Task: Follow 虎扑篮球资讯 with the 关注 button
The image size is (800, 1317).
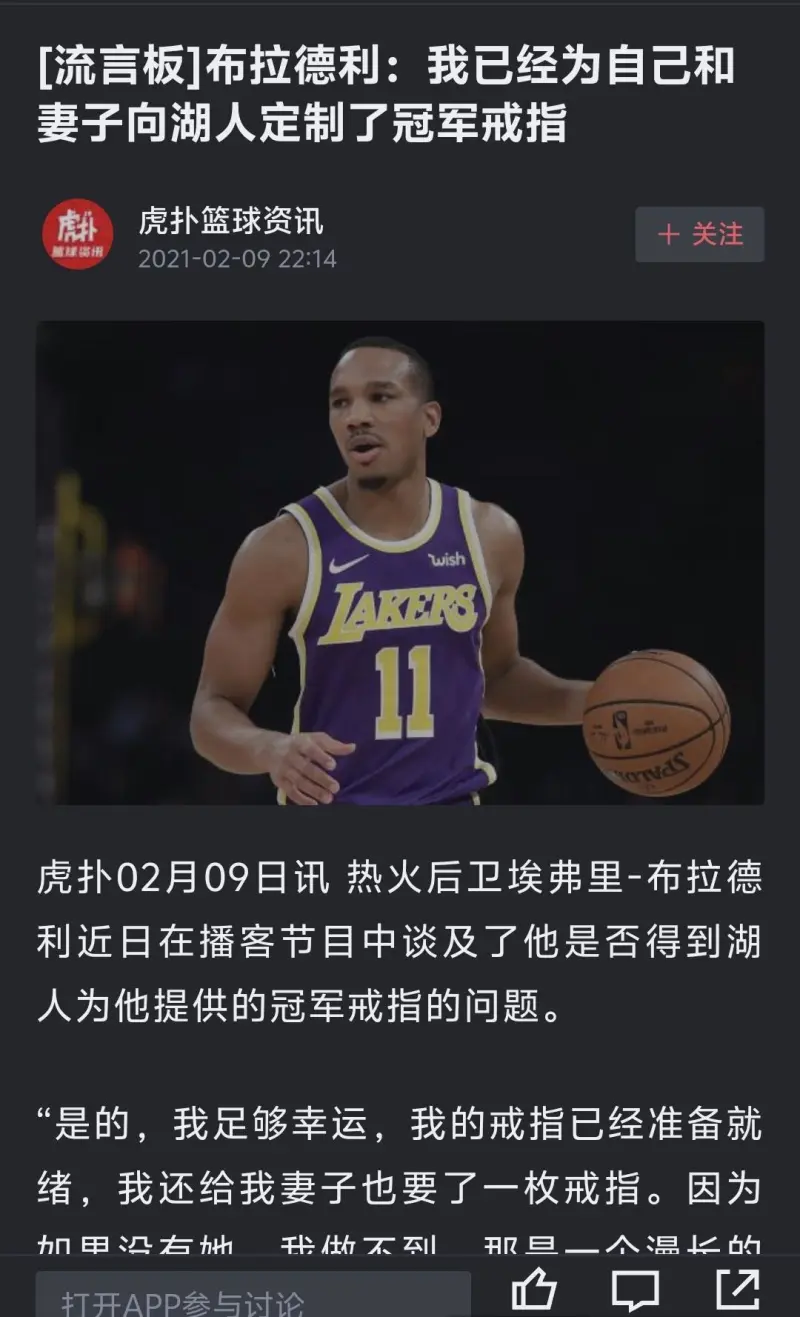Action: [699, 235]
